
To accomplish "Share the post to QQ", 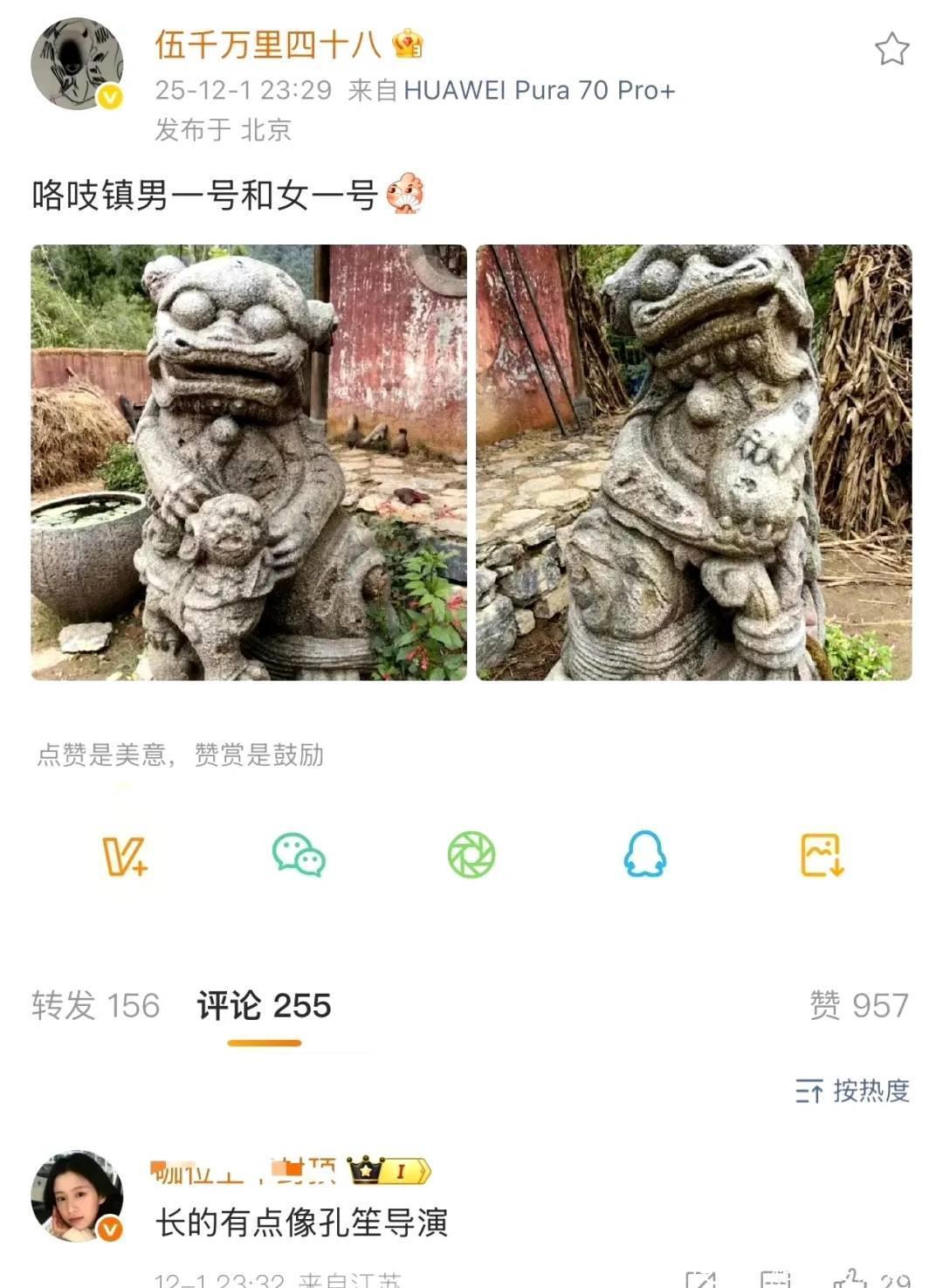I will (645, 855).
